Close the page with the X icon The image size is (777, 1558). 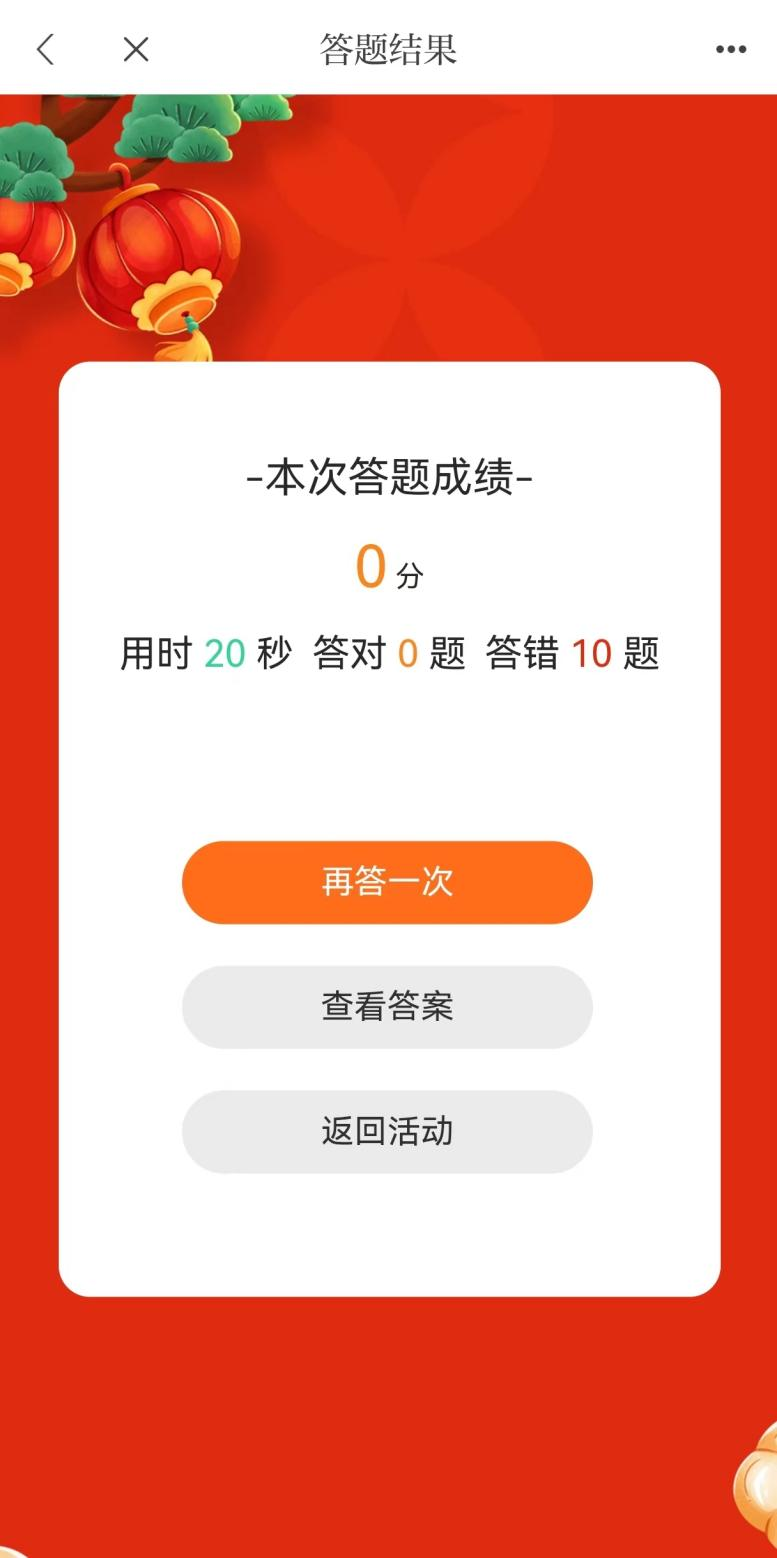(136, 49)
